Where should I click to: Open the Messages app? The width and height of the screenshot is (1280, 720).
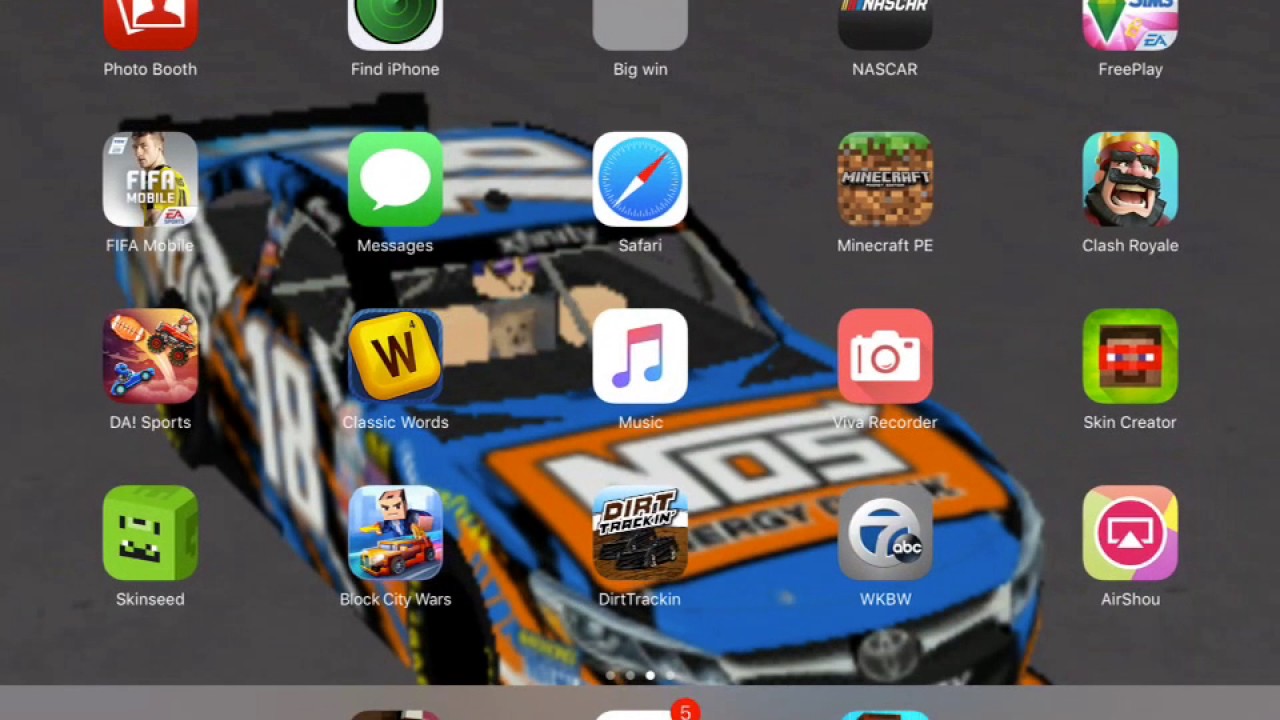tap(395, 180)
